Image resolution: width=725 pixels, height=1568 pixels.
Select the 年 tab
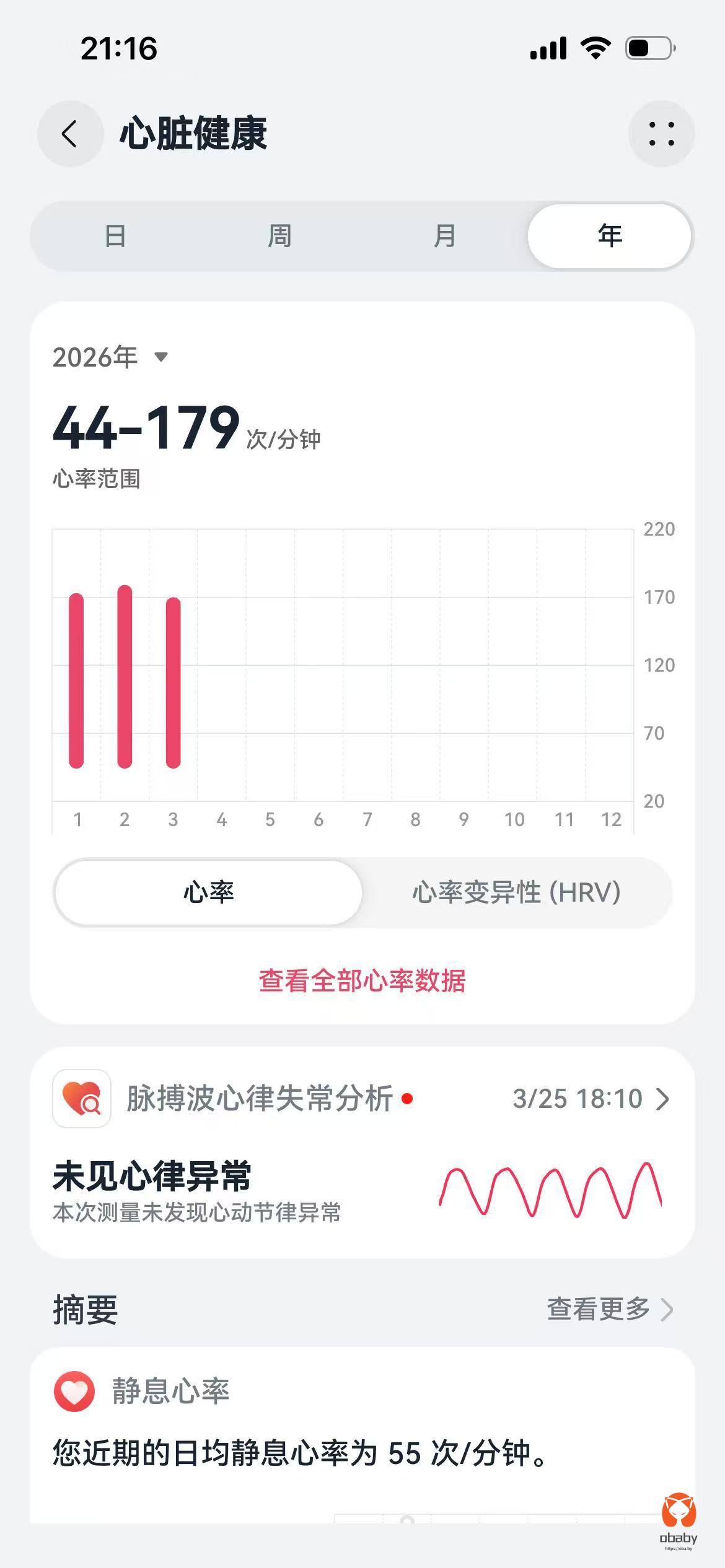click(x=609, y=236)
